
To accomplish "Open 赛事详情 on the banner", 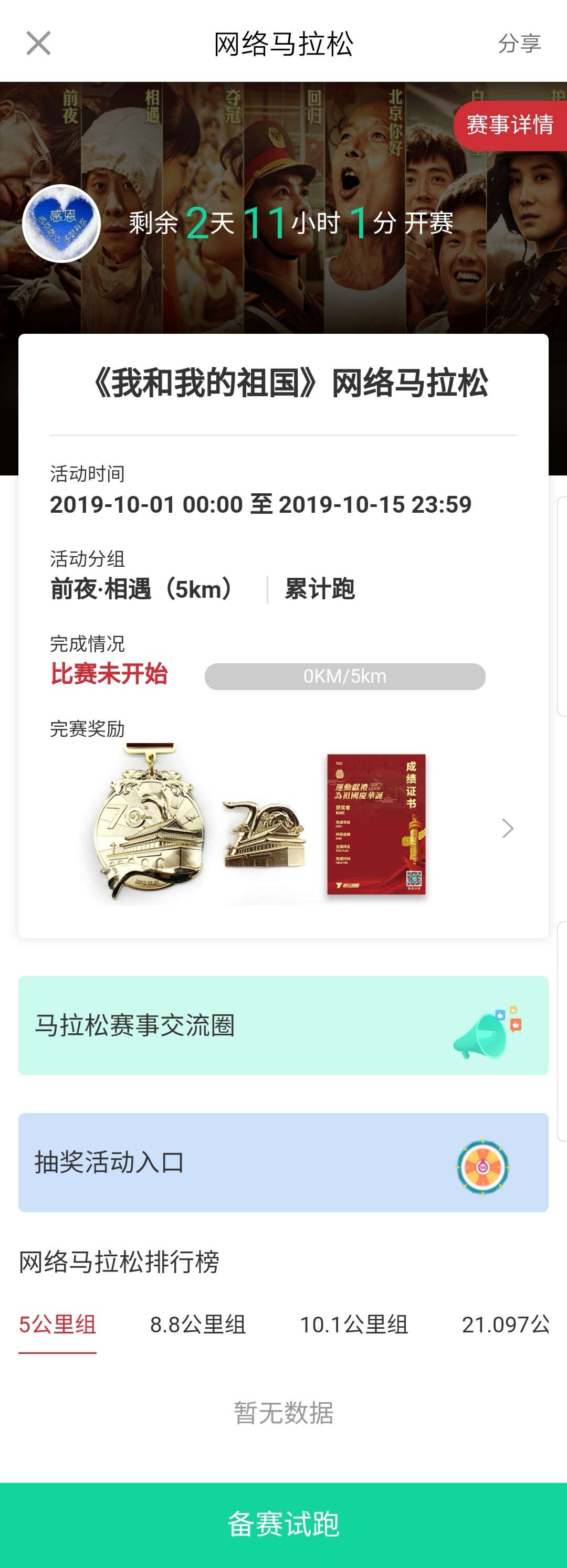I will (x=510, y=125).
